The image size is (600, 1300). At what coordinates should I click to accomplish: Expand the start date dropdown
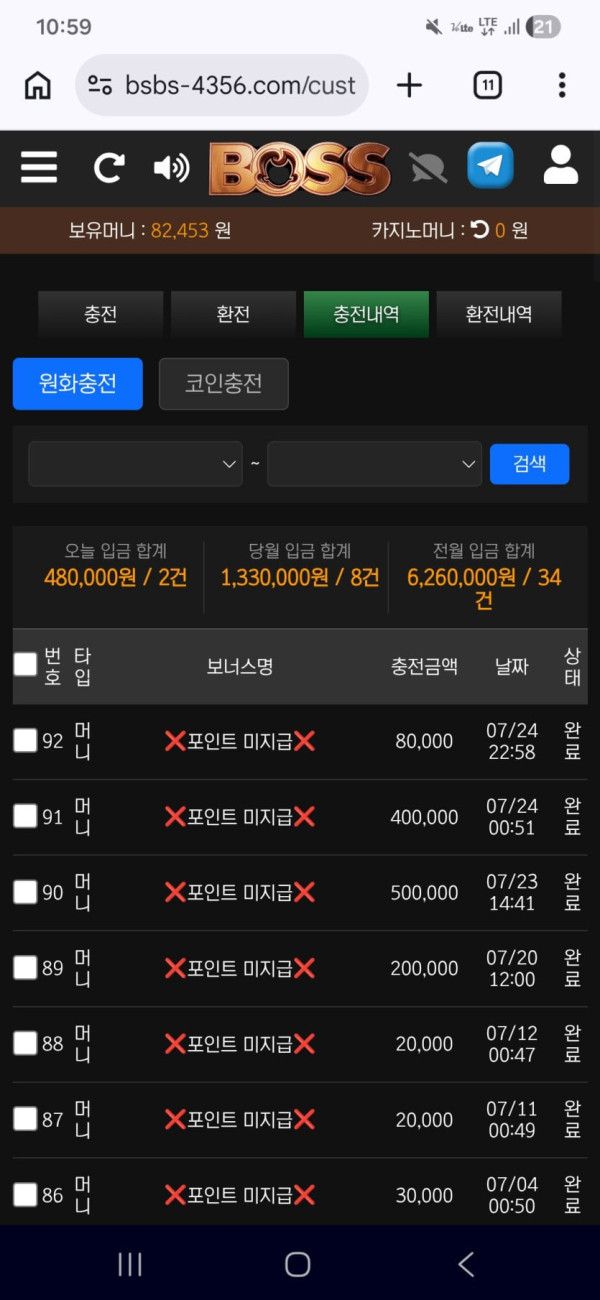tap(135, 464)
